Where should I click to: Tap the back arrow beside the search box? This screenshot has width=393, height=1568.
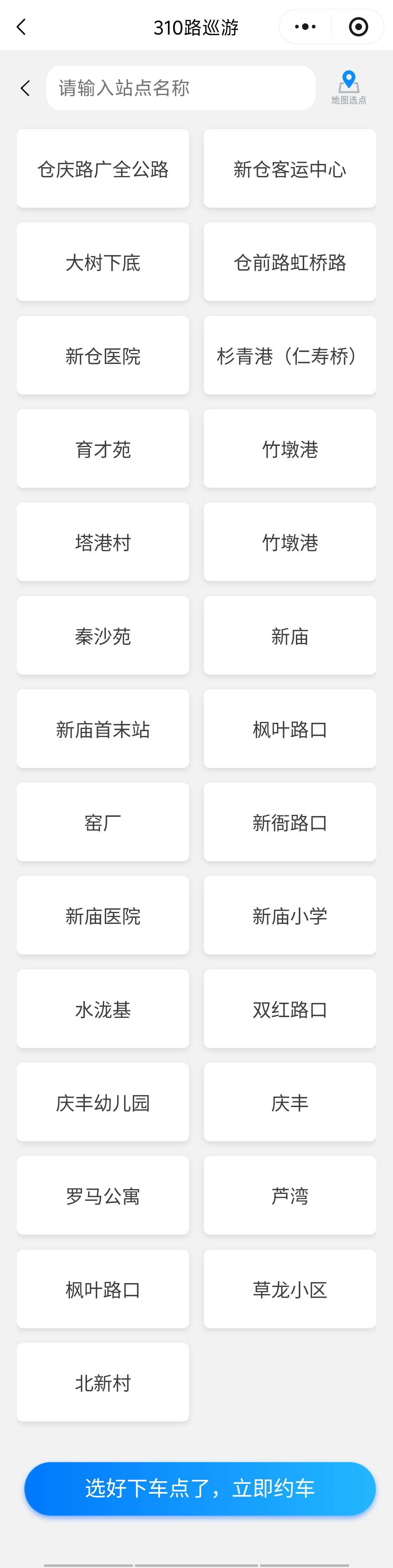tap(25, 88)
